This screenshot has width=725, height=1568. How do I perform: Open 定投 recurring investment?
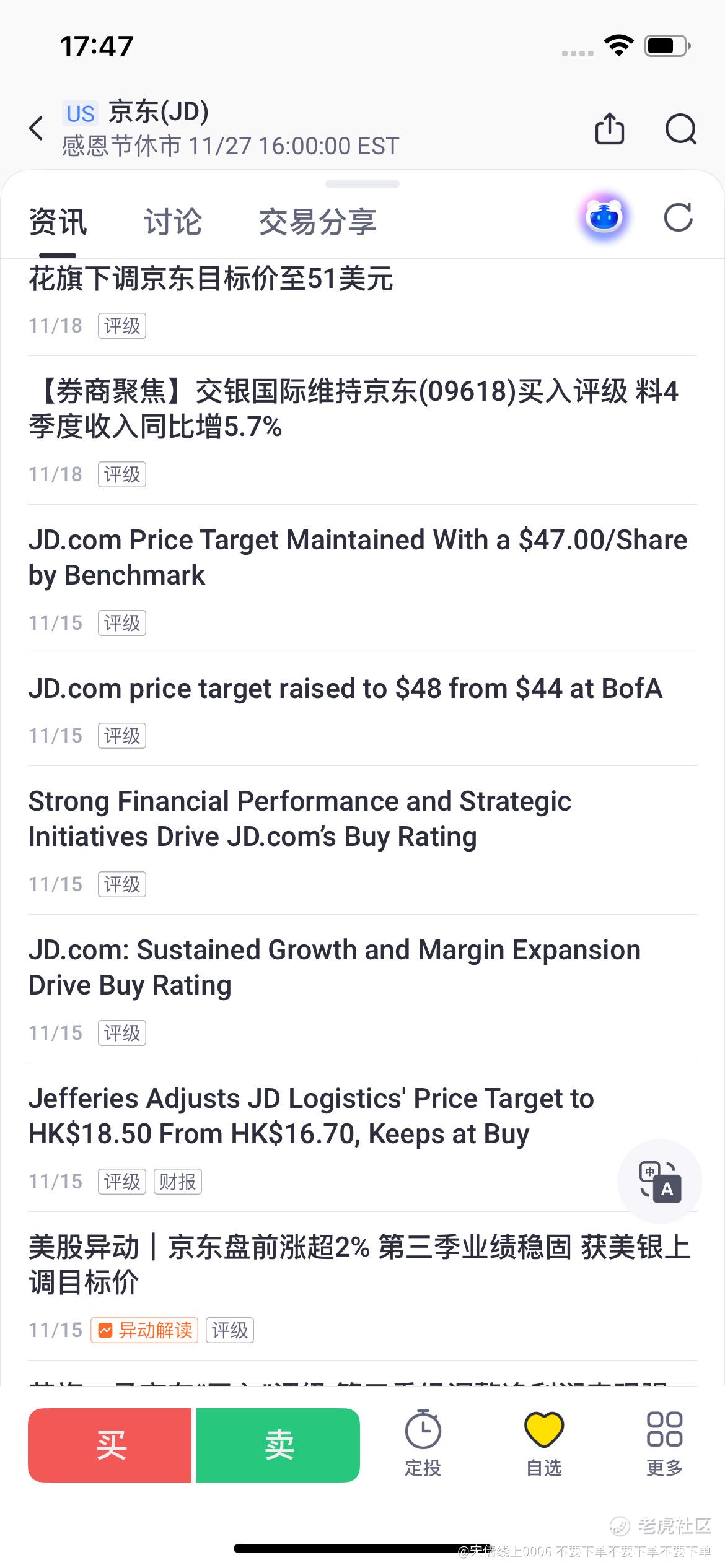tap(423, 1444)
